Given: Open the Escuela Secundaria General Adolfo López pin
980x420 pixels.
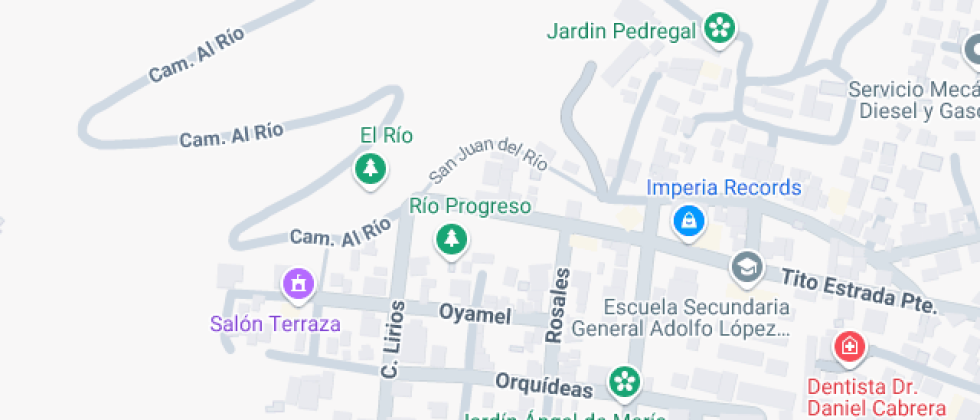Looking at the screenshot, I should tap(746, 266).
